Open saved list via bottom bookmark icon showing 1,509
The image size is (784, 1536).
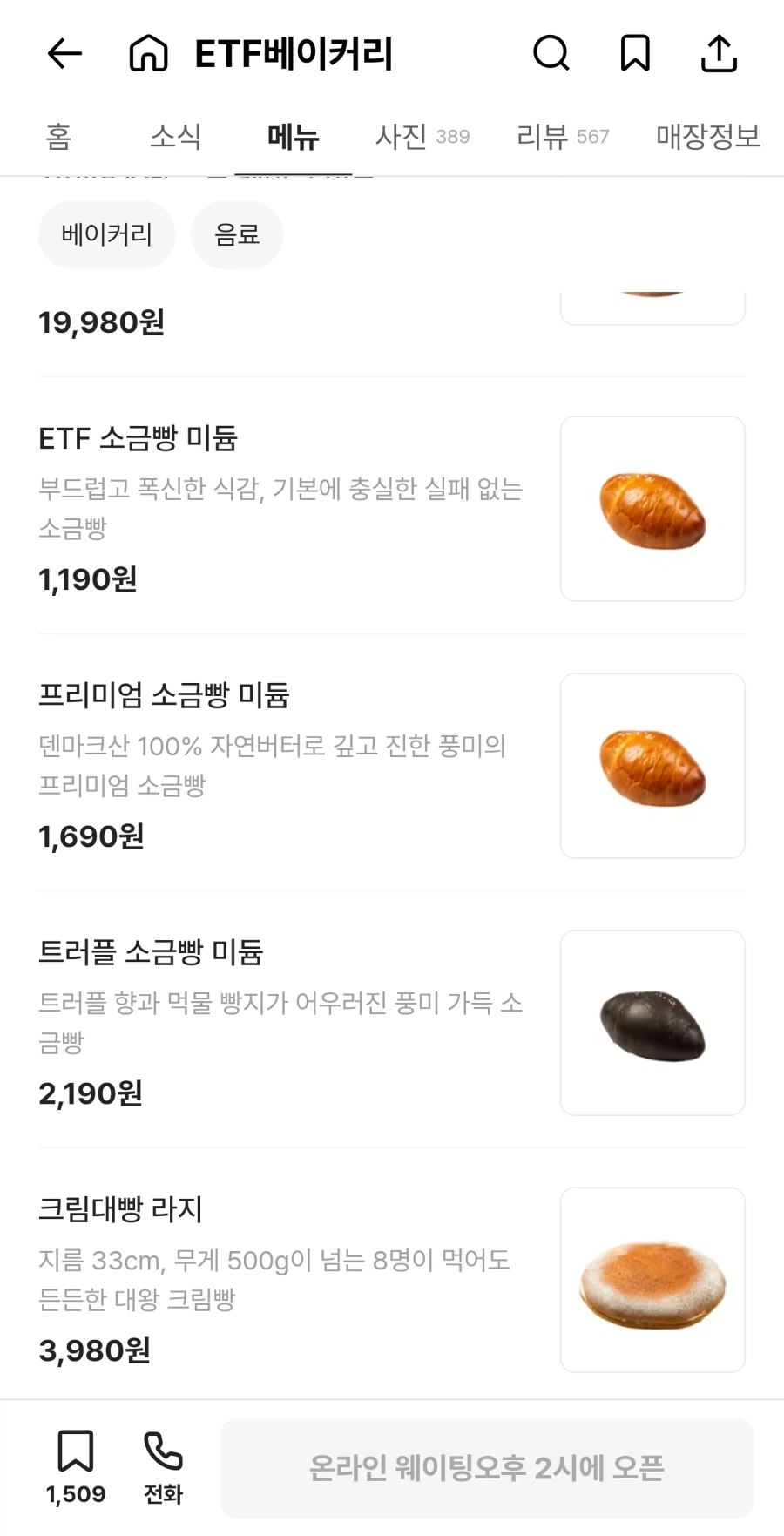coord(77,1459)
